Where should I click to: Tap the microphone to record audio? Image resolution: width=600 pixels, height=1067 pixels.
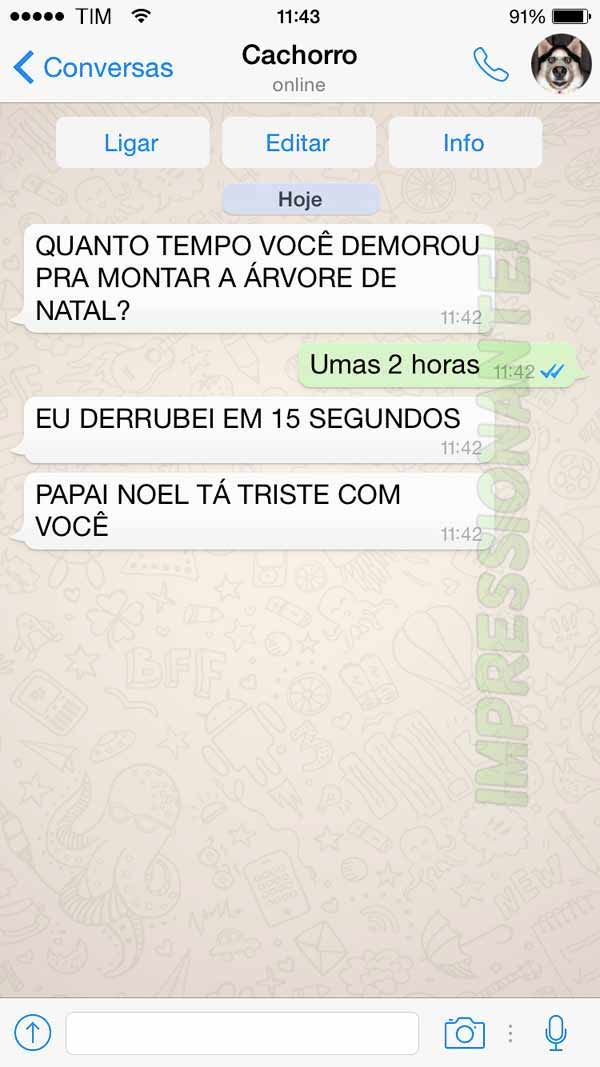556,1032
